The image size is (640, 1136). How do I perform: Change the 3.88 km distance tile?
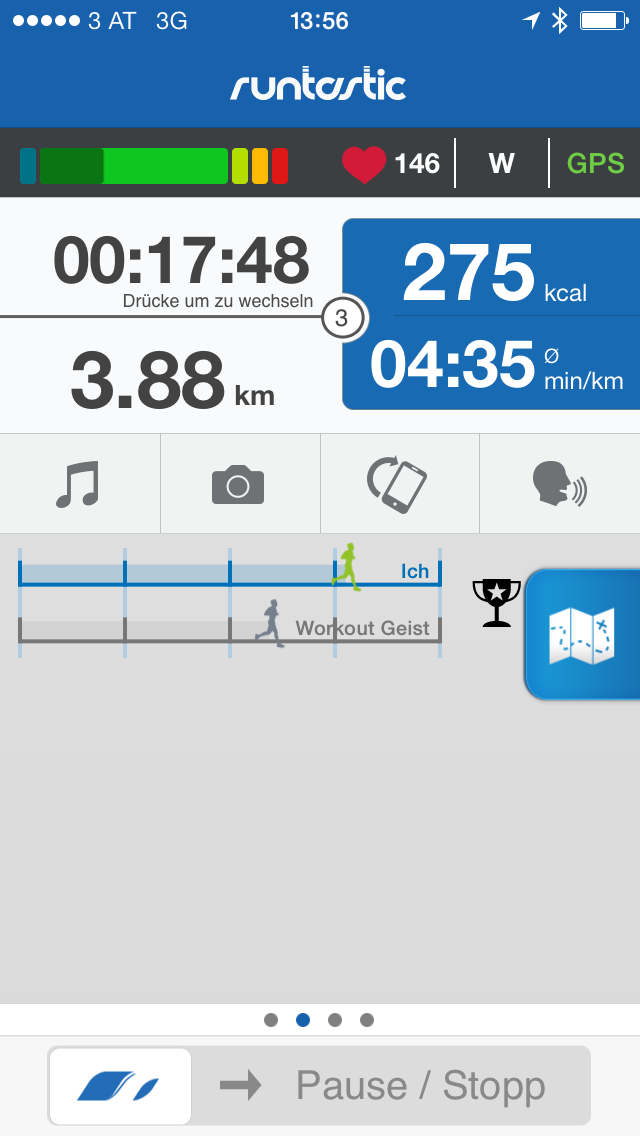pyautogui.click(x=172, y=379)
